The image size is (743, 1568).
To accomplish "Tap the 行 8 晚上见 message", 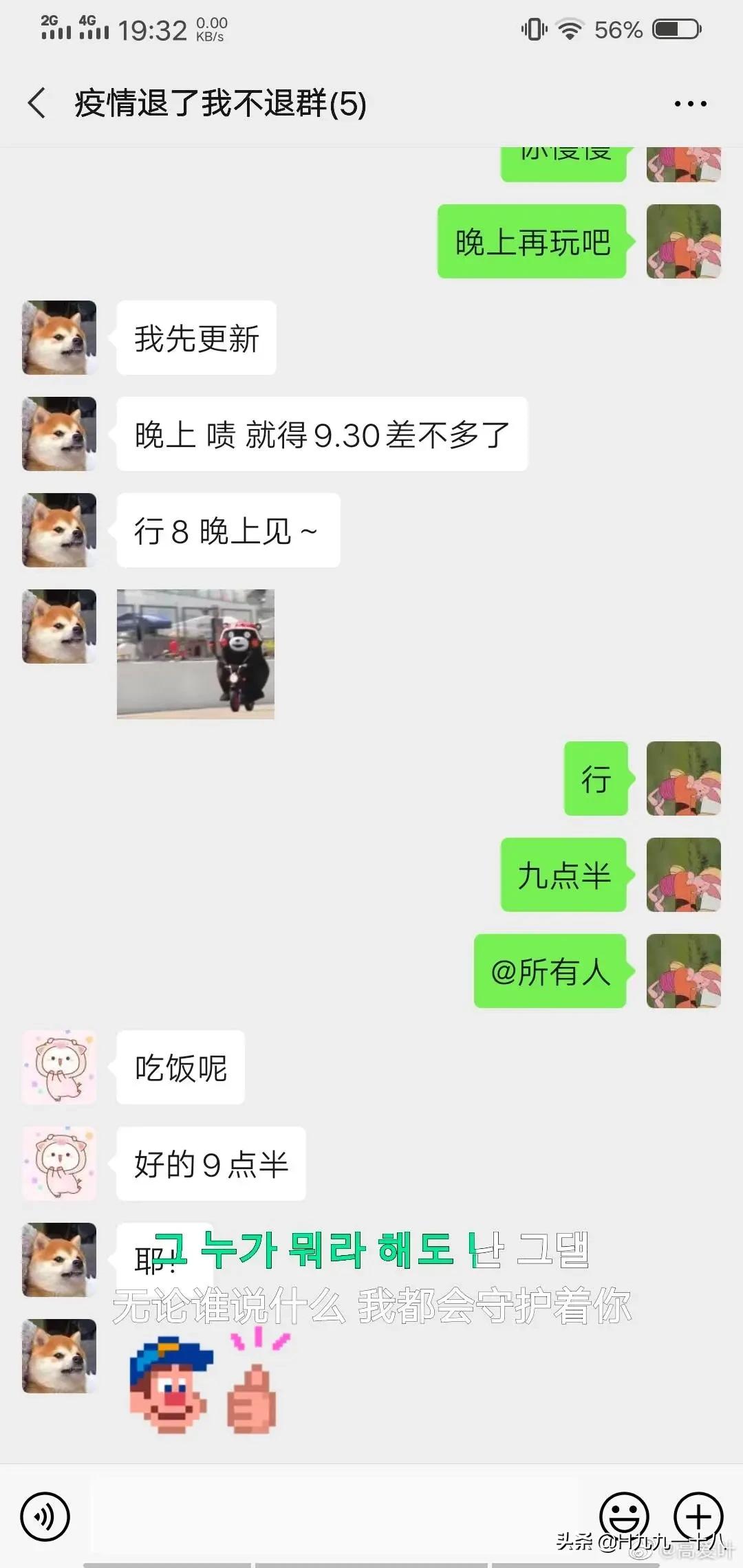I will click(x=227, y=530).
